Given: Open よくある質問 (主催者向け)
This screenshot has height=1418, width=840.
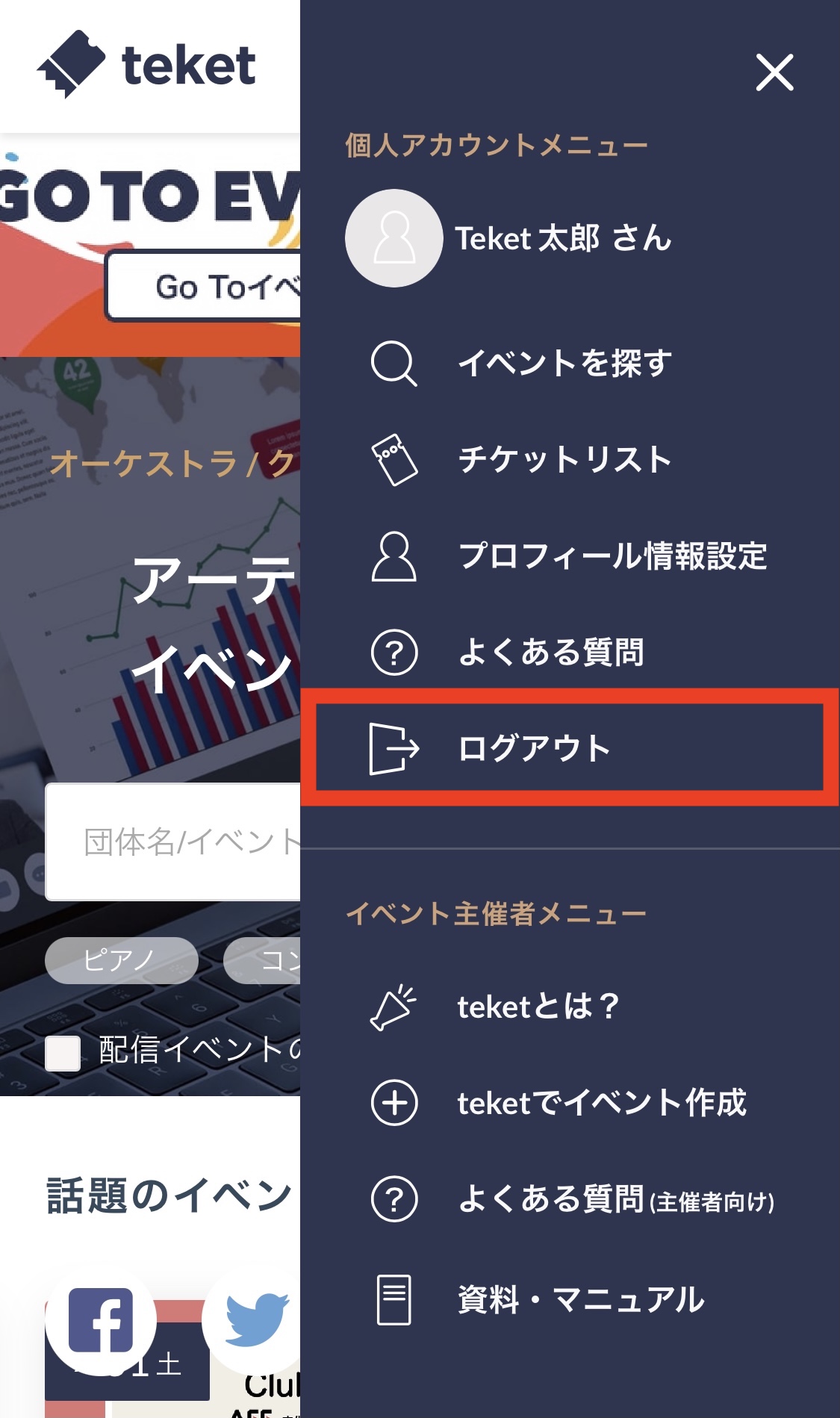Looking at the screenshot, I should coord(615,1199).
